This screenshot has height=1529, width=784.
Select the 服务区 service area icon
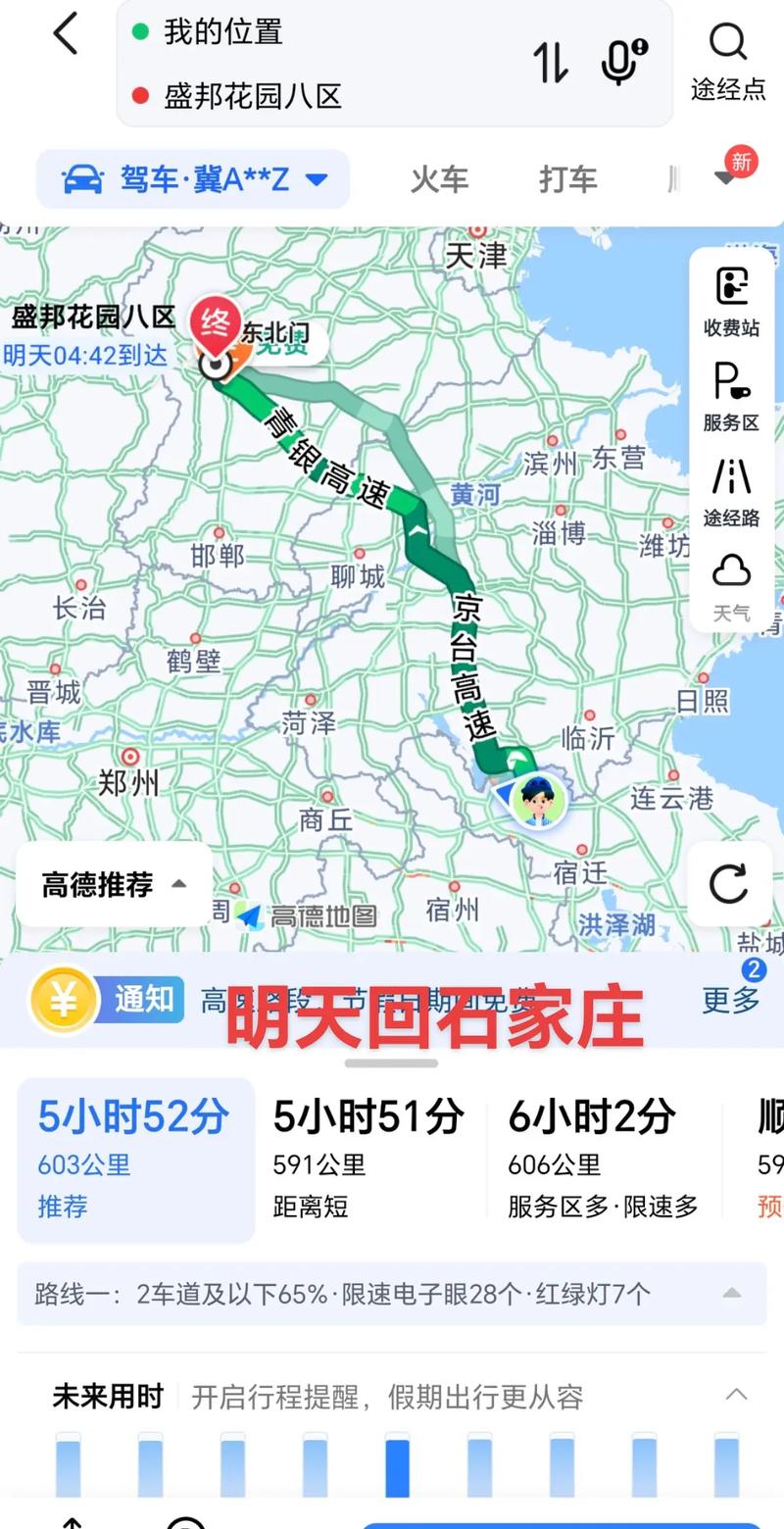pyautogui.click(x=729, y=397)
